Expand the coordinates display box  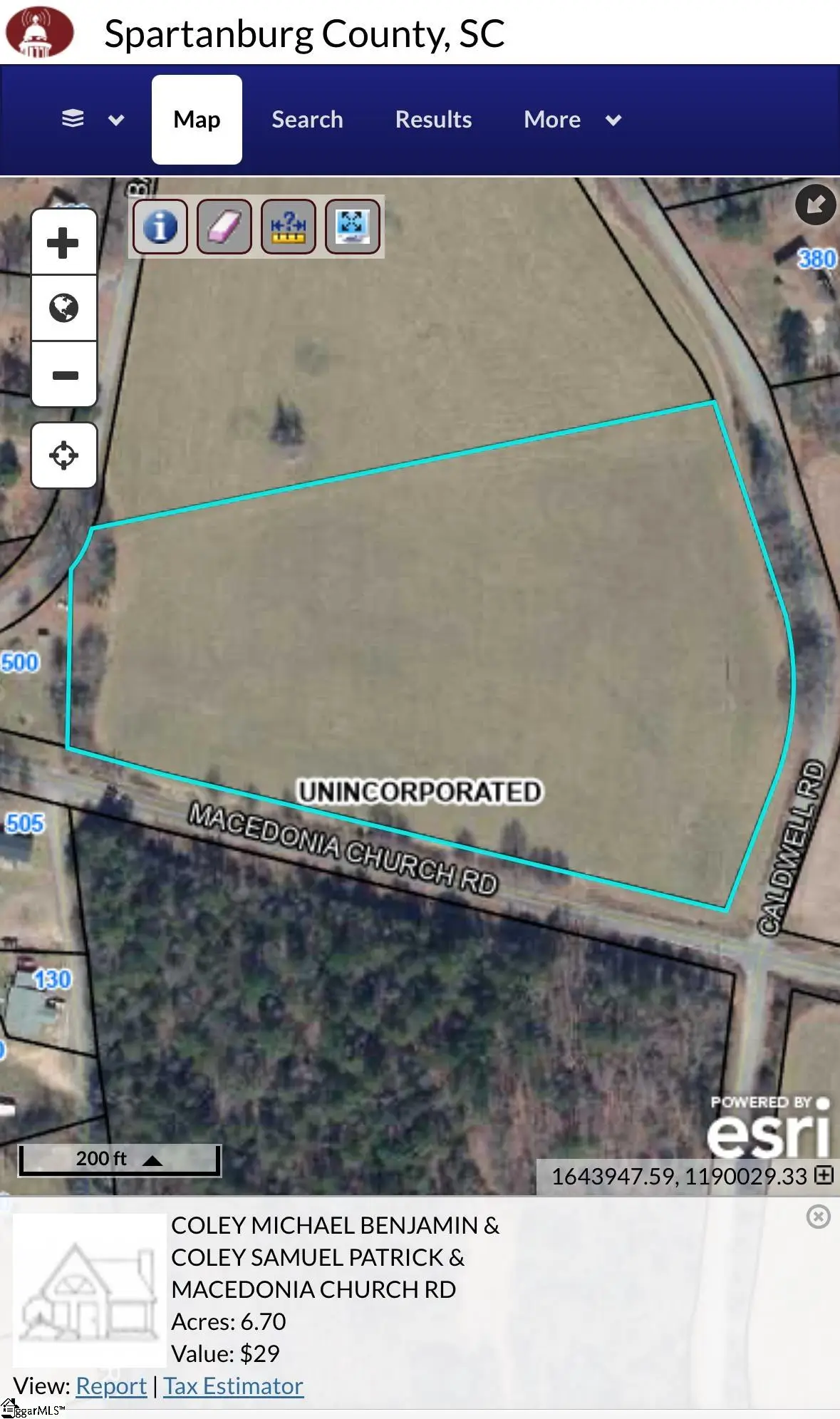[824, 1175]
